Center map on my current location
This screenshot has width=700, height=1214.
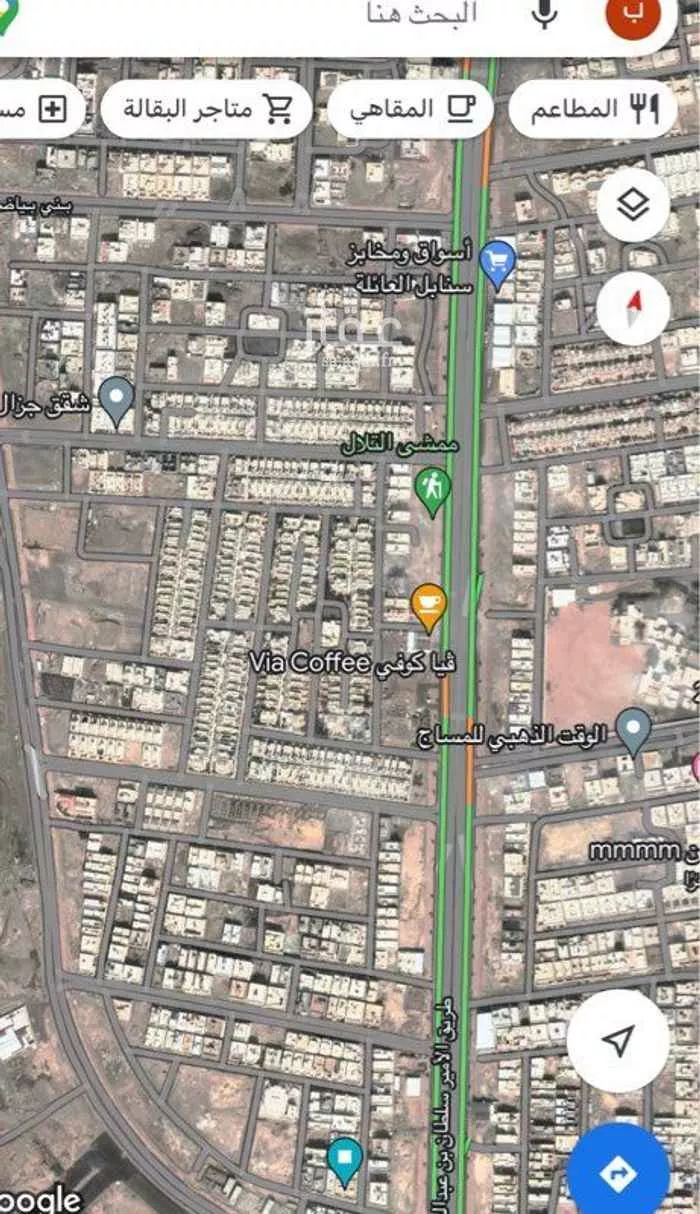click(x=619, y=1041)
